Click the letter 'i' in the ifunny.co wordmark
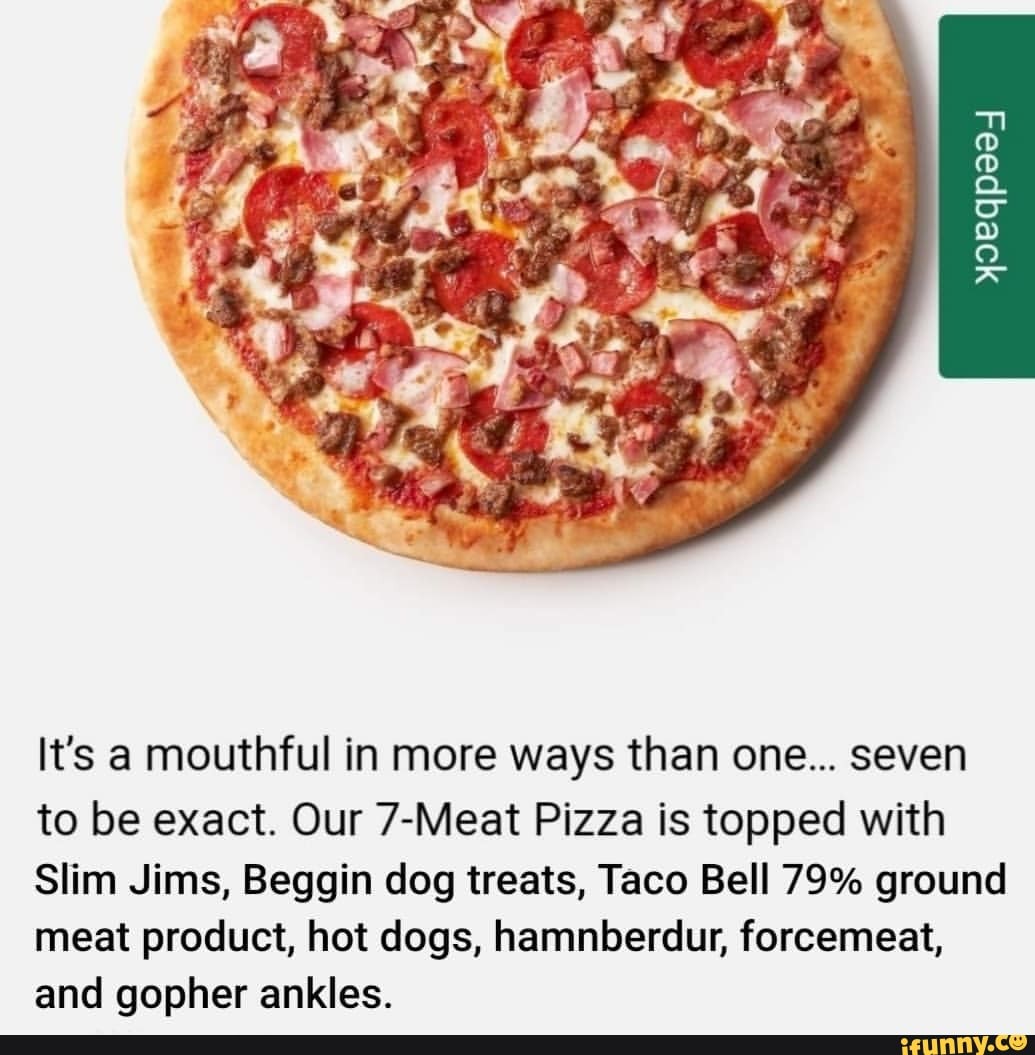This screenshot has height=1055, width=1035. pos(904,1045)
